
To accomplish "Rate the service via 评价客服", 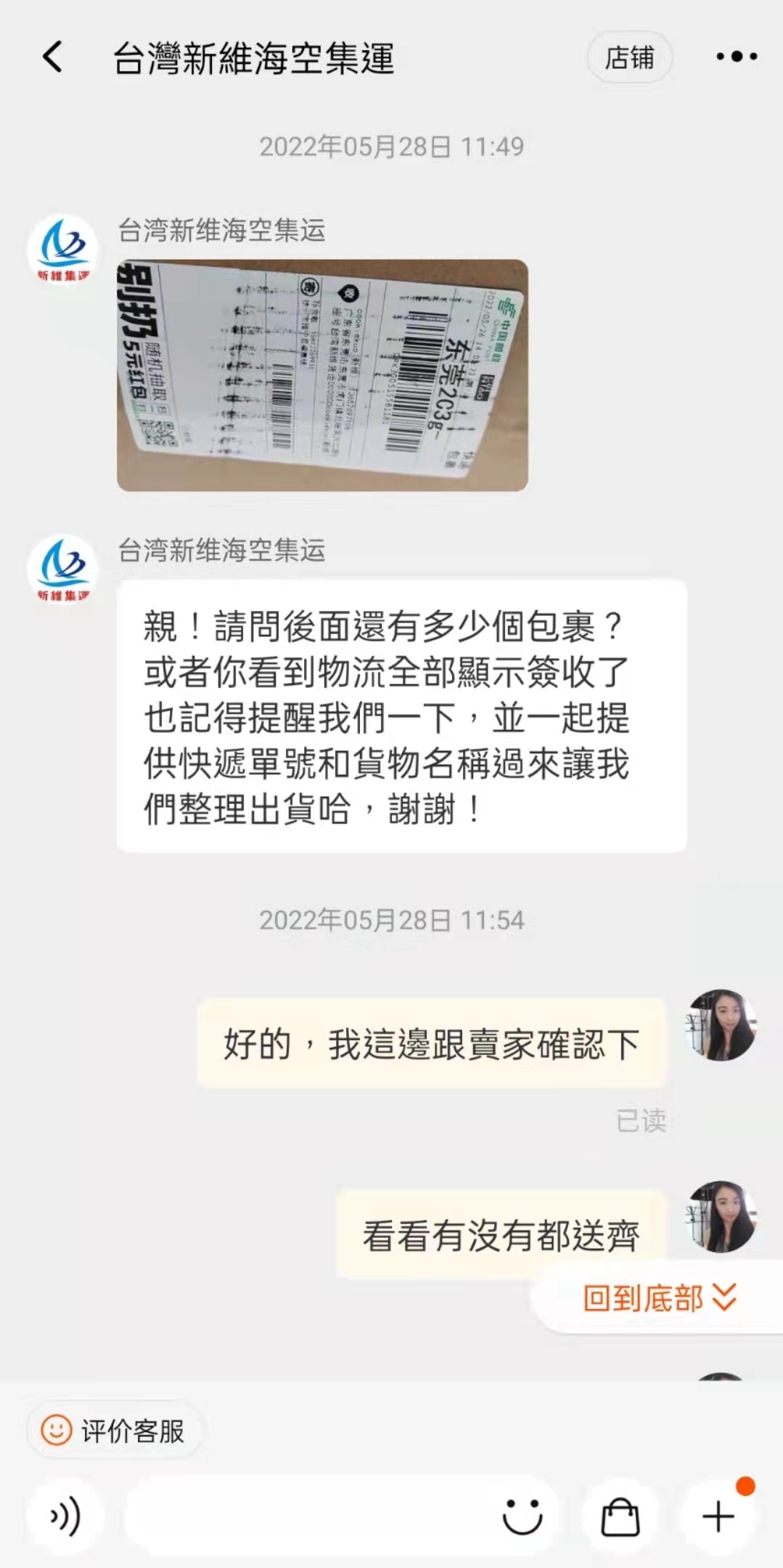I will (114, 1431).
